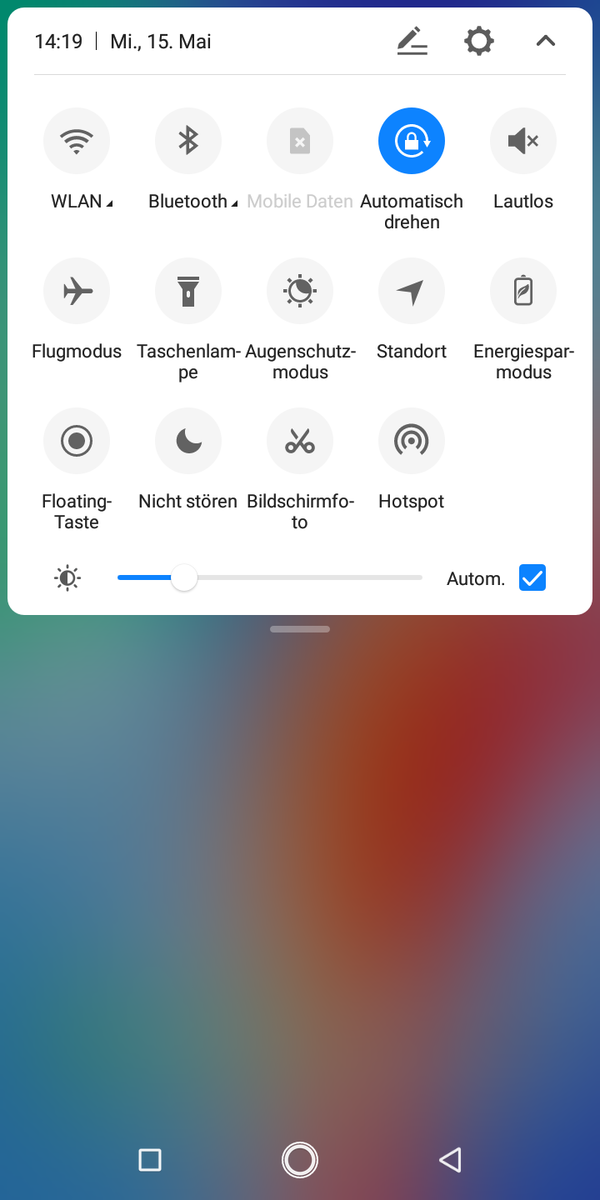The height and width of the screenshot is (1200, 600).
Task: Open system settings via gear icon
Action: (479, 41)
